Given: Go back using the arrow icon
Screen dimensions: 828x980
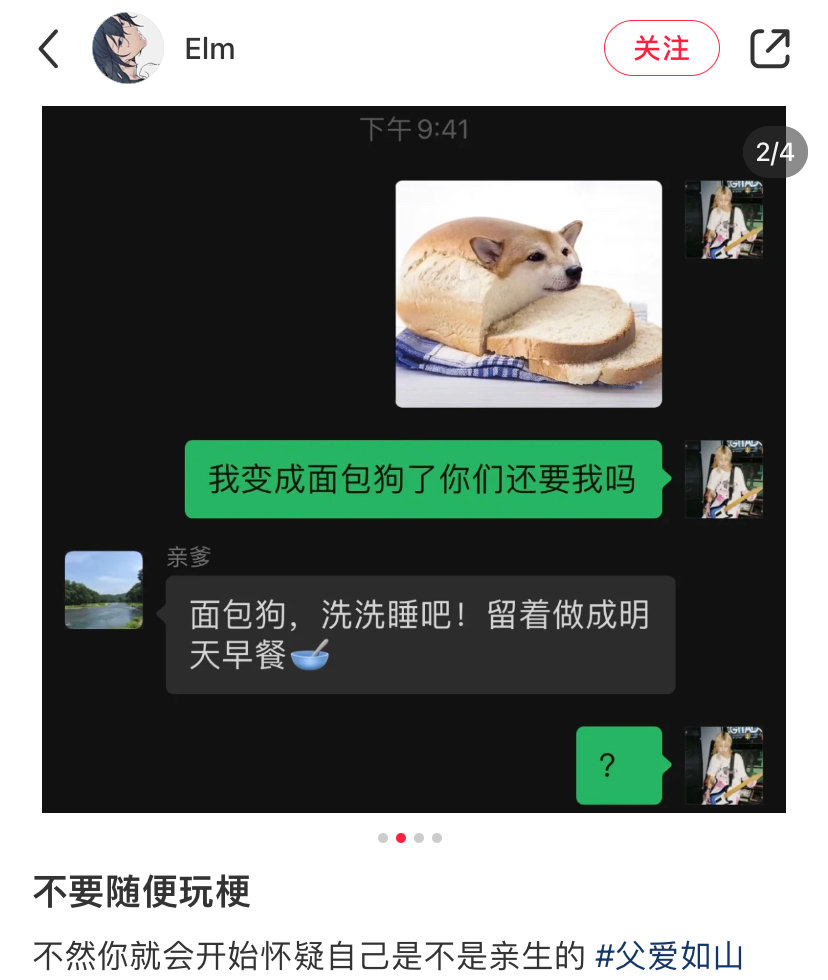Looking at the screenshot, I should [49, 48].
